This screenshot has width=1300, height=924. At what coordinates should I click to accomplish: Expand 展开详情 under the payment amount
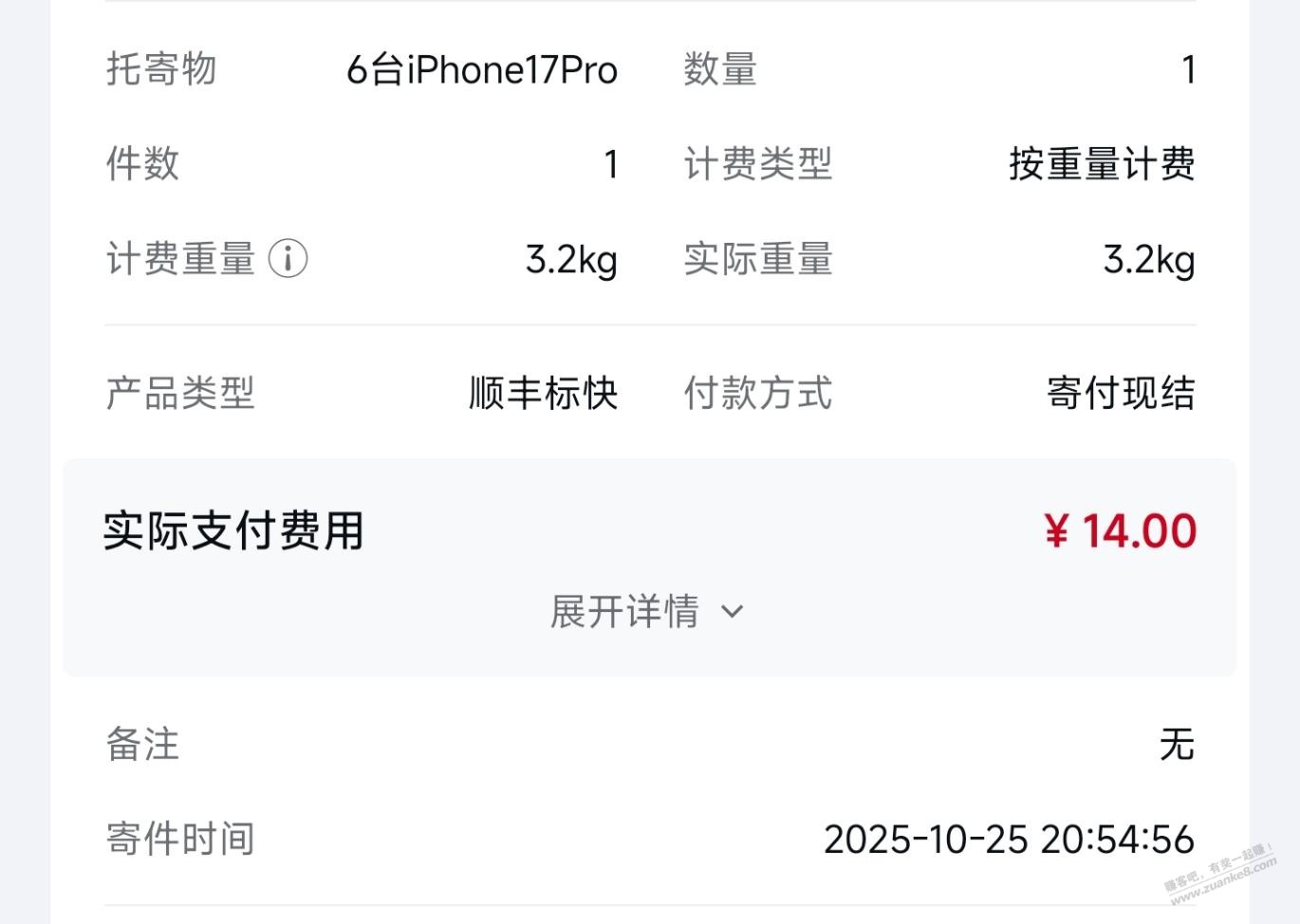pyautogui.click(x=647, y=612)
